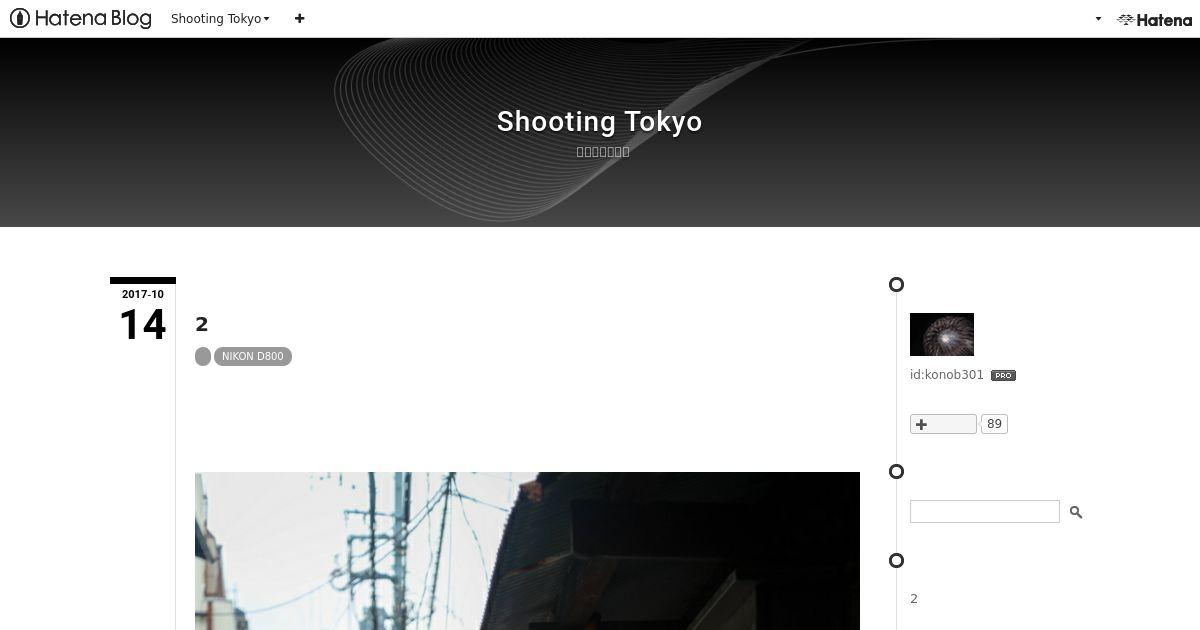The height and width of the screenshot is (630, 1200).
Task: Focus the blog search field
Action: [x=984, y=511]
